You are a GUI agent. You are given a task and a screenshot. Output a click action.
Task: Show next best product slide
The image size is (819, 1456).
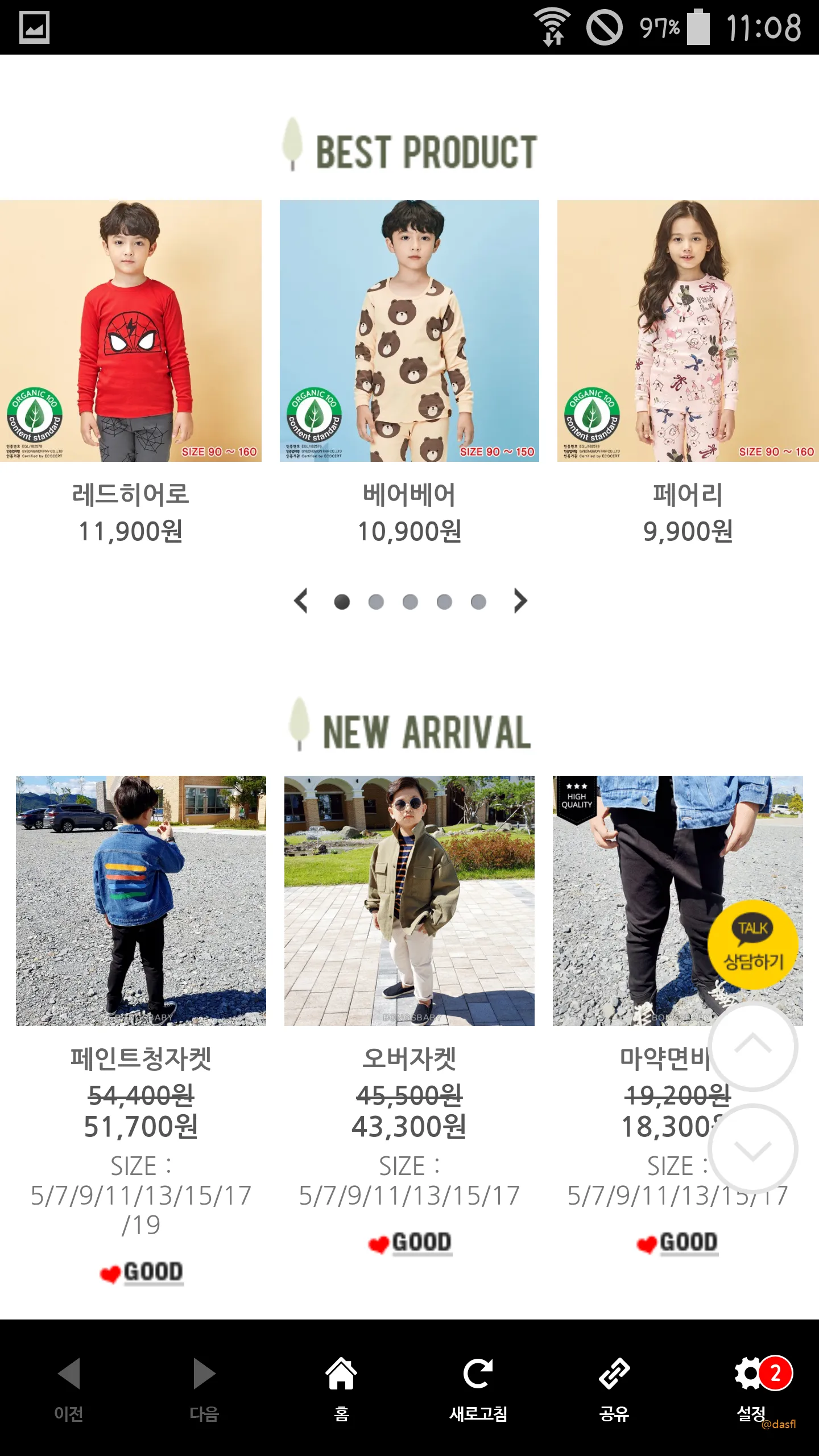(x=520, y=601)
